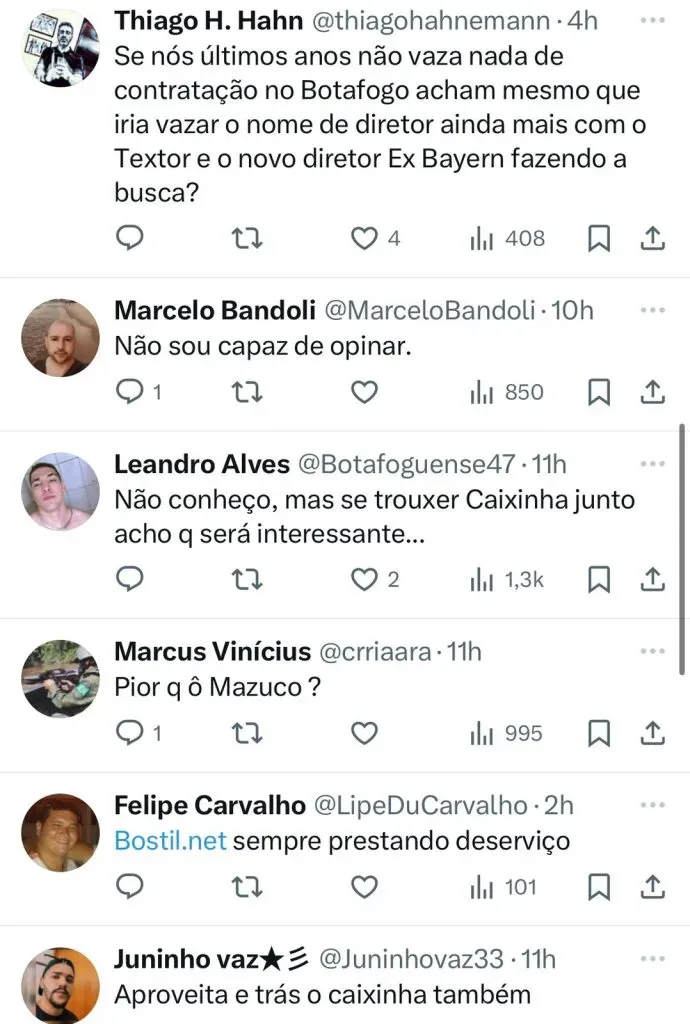
Task: Retweet Thiago H. Hahn's post
Action: tap(247, 238)
